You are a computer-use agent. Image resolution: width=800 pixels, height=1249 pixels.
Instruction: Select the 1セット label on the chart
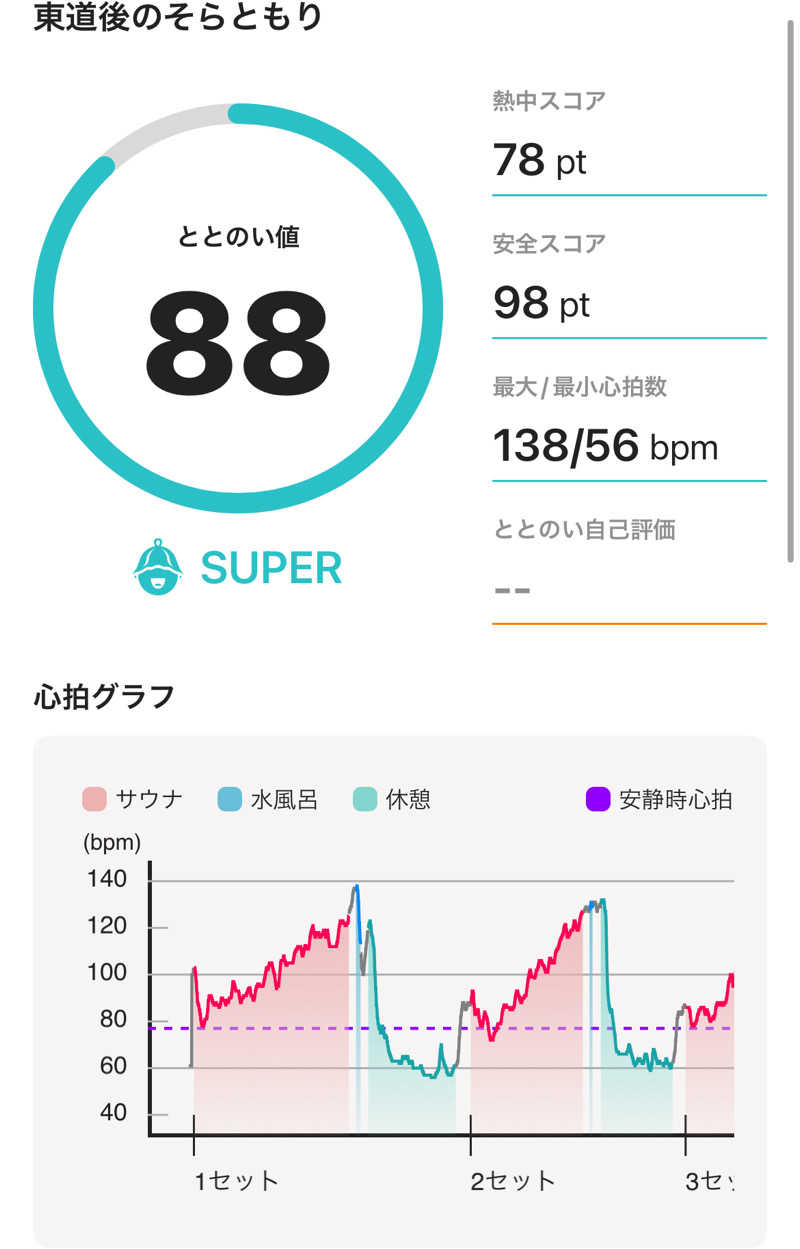pyautogui.click(x=233, y=1180)
